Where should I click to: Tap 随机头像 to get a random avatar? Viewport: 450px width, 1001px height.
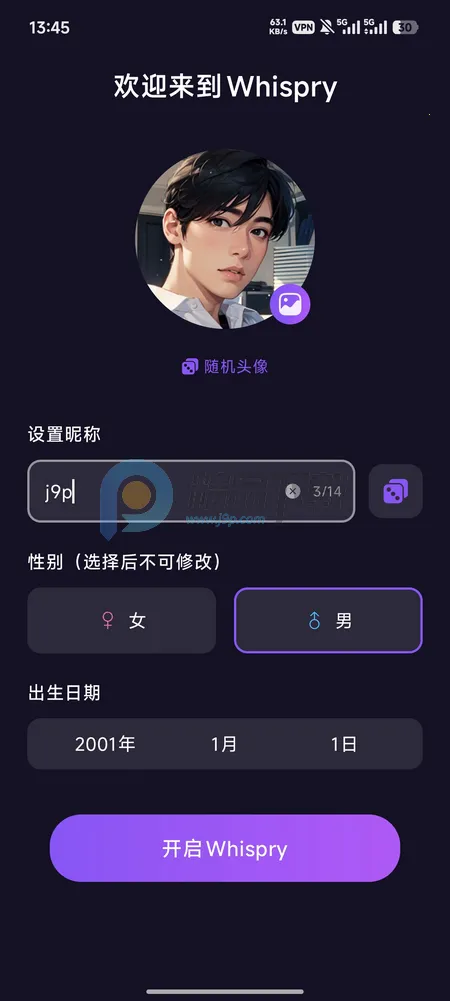tap(225, 366)
